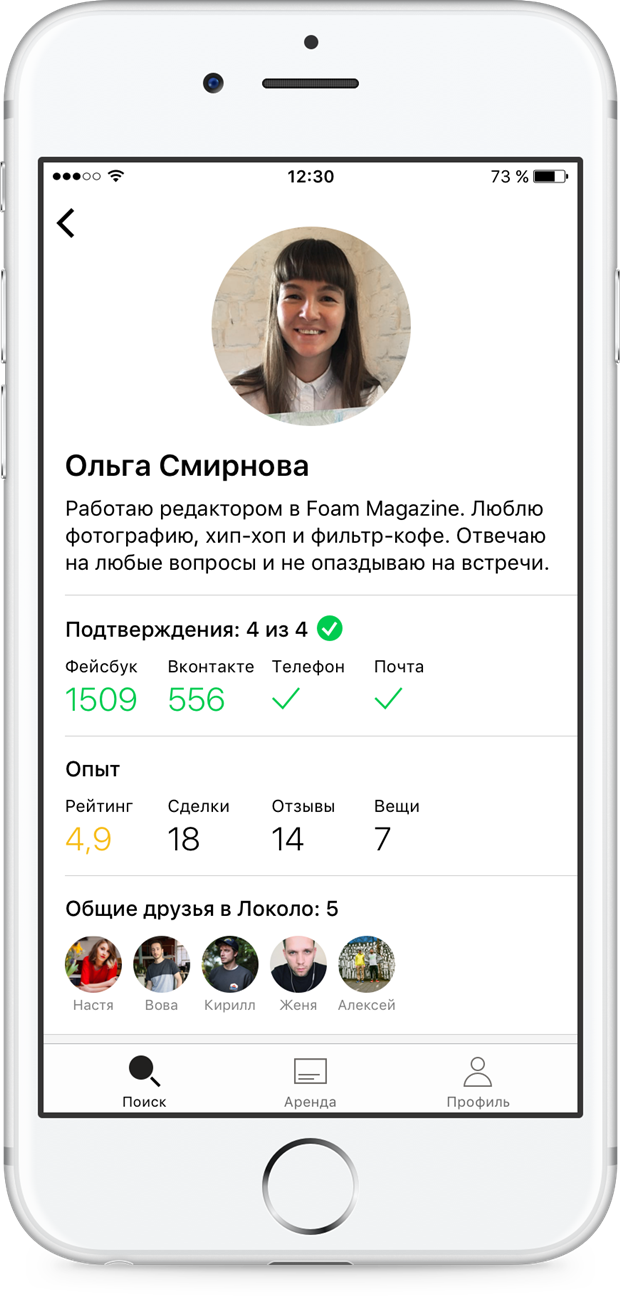Go back using the top arrow
This screenshot has width=620, height=1296.
[66, 223]
